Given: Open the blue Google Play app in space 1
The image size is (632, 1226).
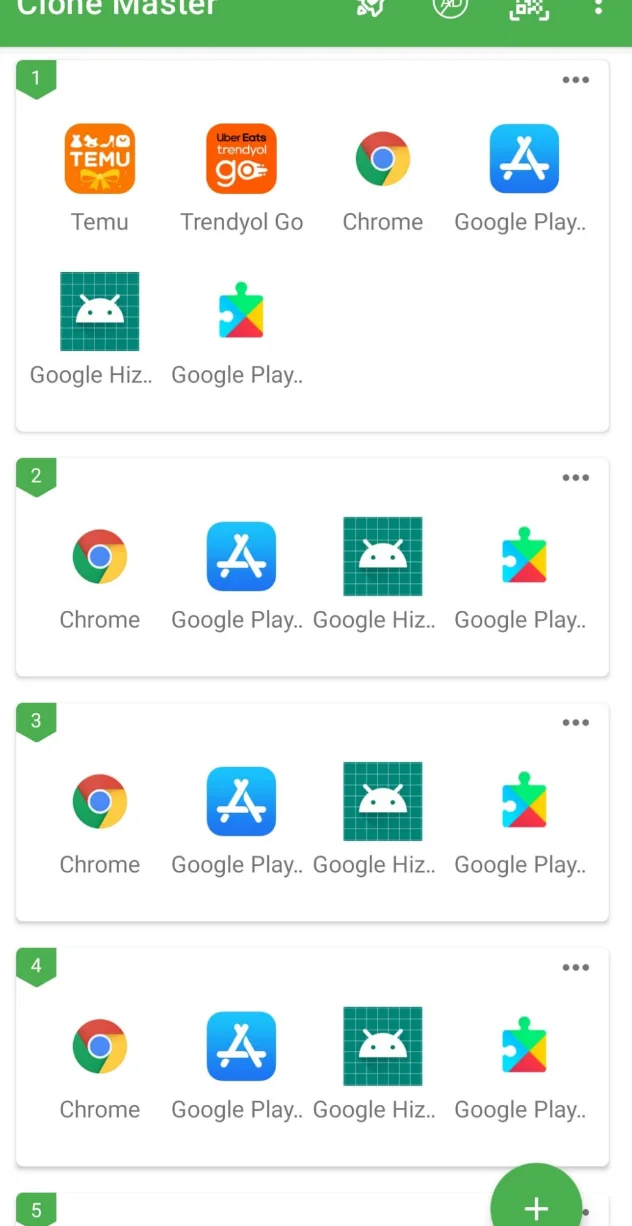Looking at the screenshot, I should pos(524,159).
